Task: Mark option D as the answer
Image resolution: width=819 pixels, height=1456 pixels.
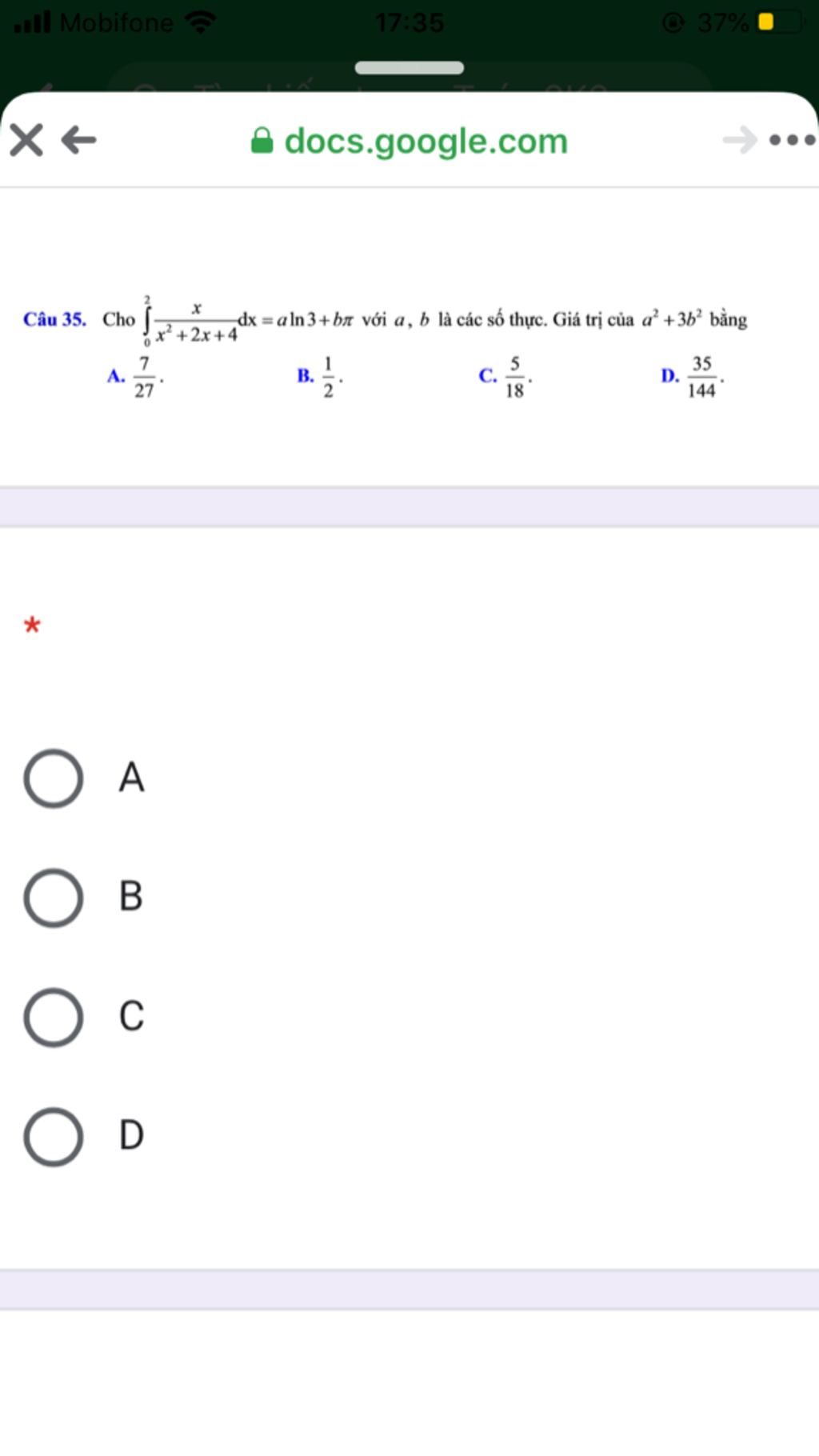Action: tap(54, 1136)
